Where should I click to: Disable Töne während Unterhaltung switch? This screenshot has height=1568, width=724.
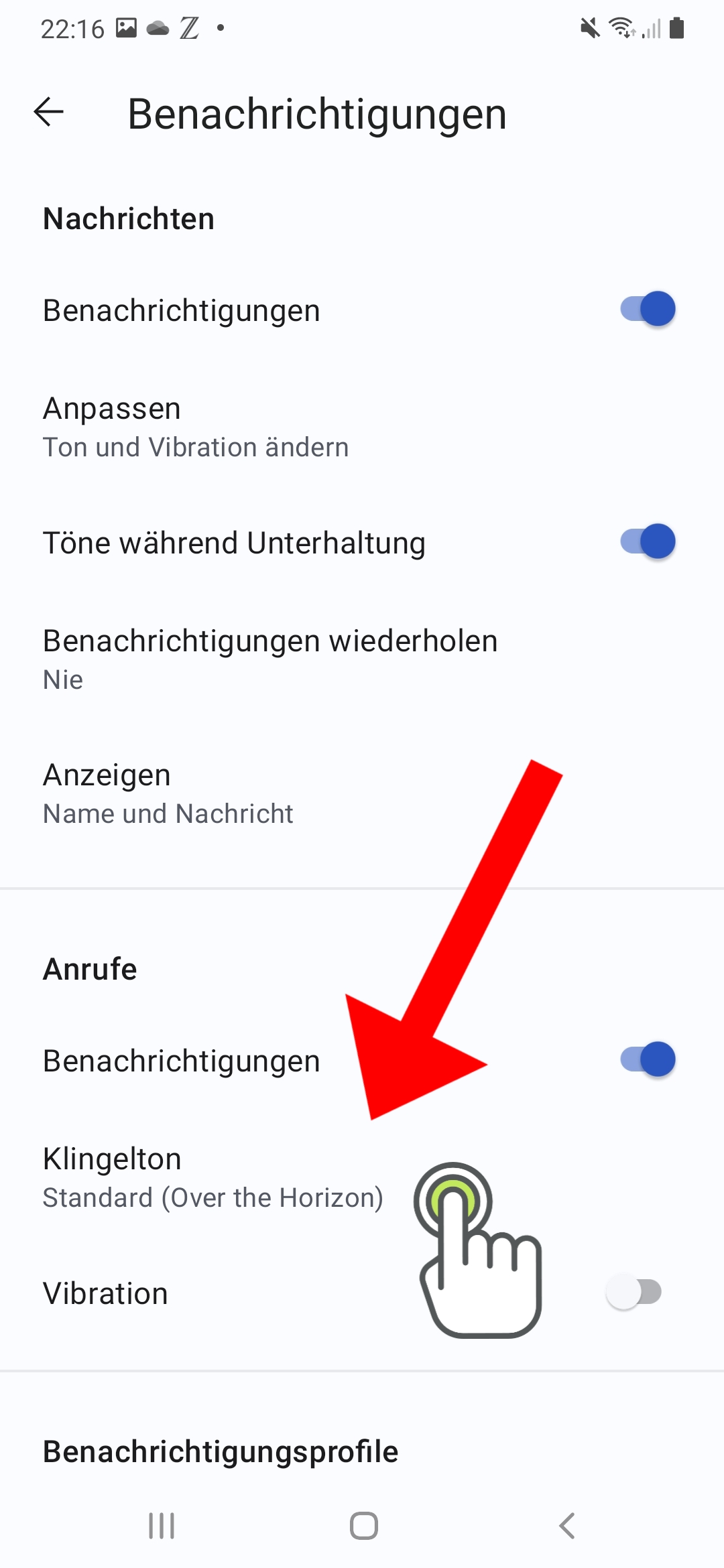[x=647, y=542]
